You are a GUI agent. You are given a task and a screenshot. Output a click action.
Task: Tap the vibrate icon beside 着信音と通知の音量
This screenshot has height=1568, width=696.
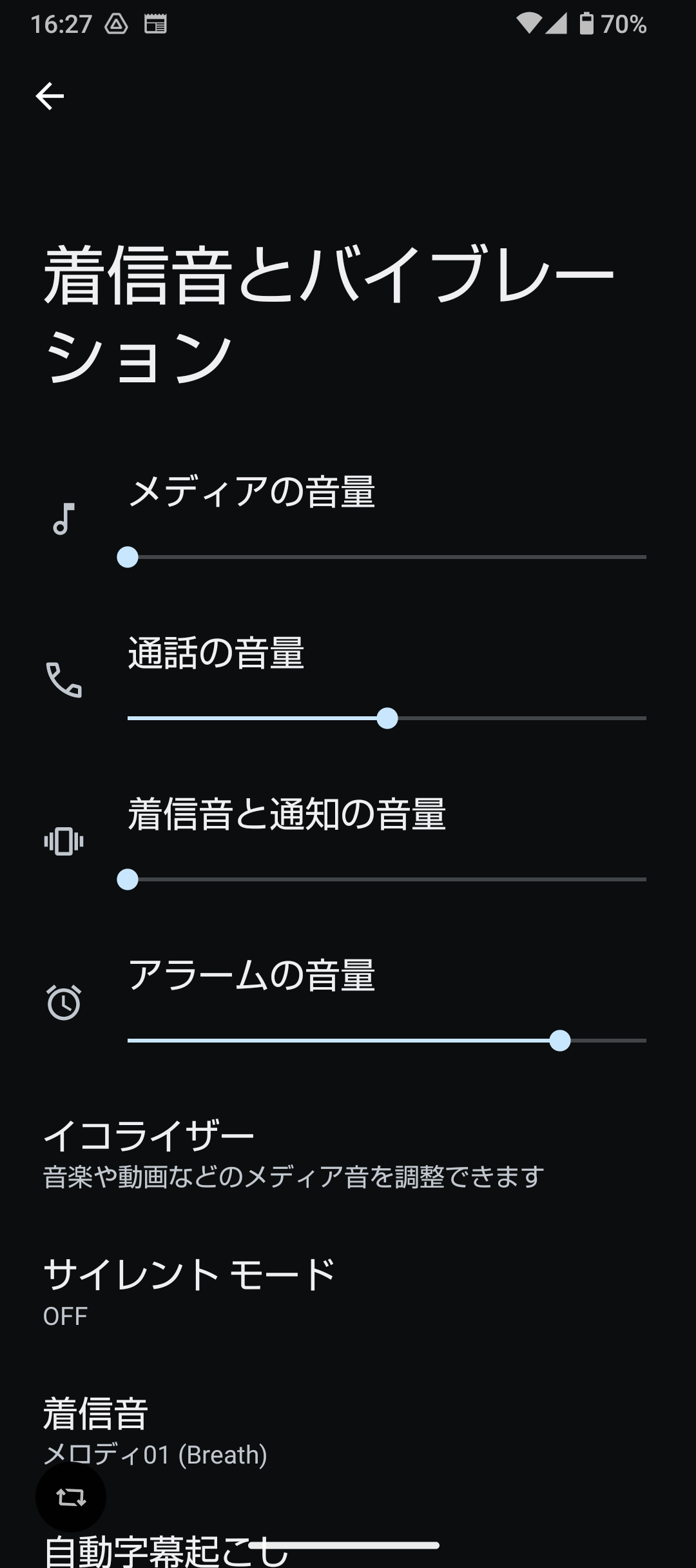click(x=64, y=841)
